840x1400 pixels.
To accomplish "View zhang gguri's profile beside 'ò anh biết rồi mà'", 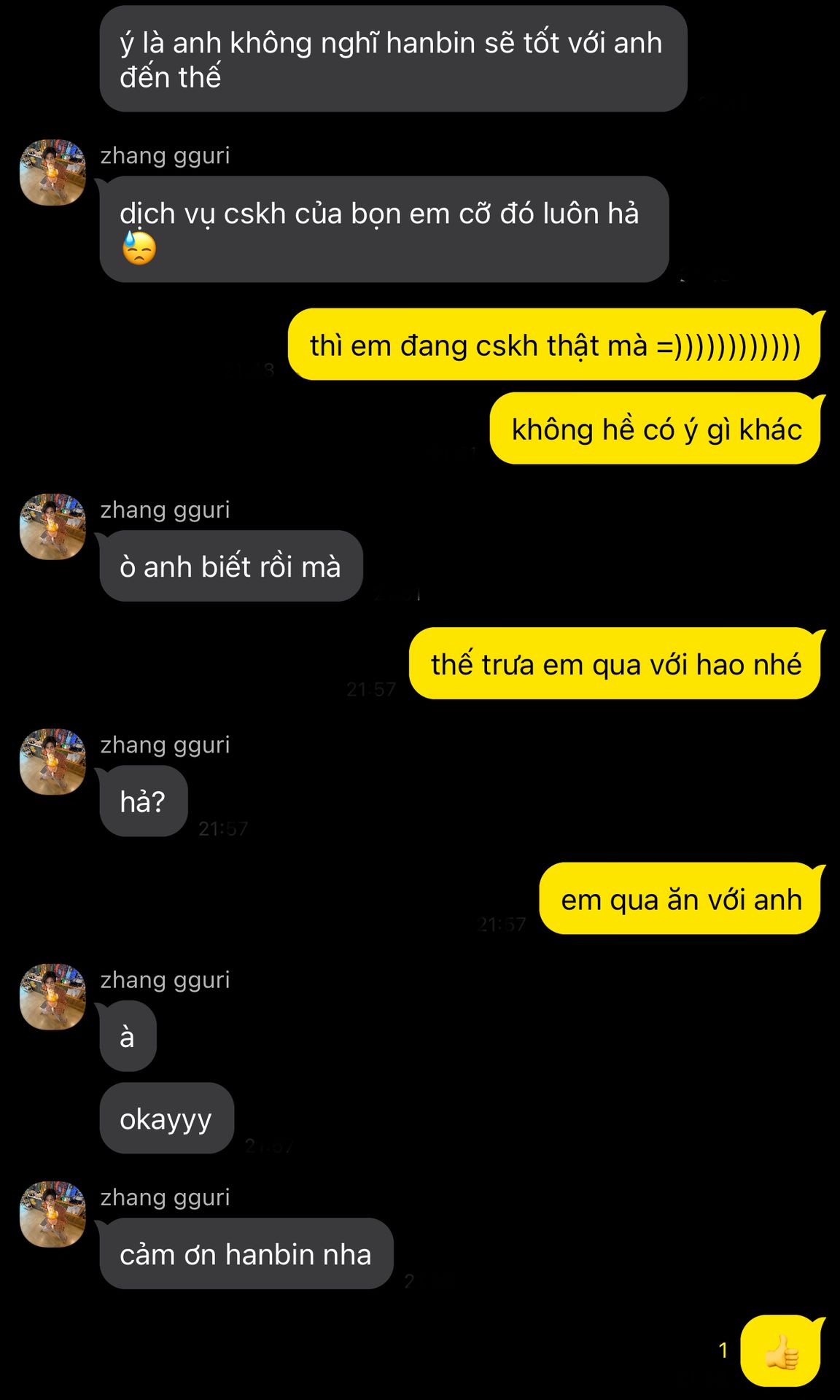I will point(52,527).
